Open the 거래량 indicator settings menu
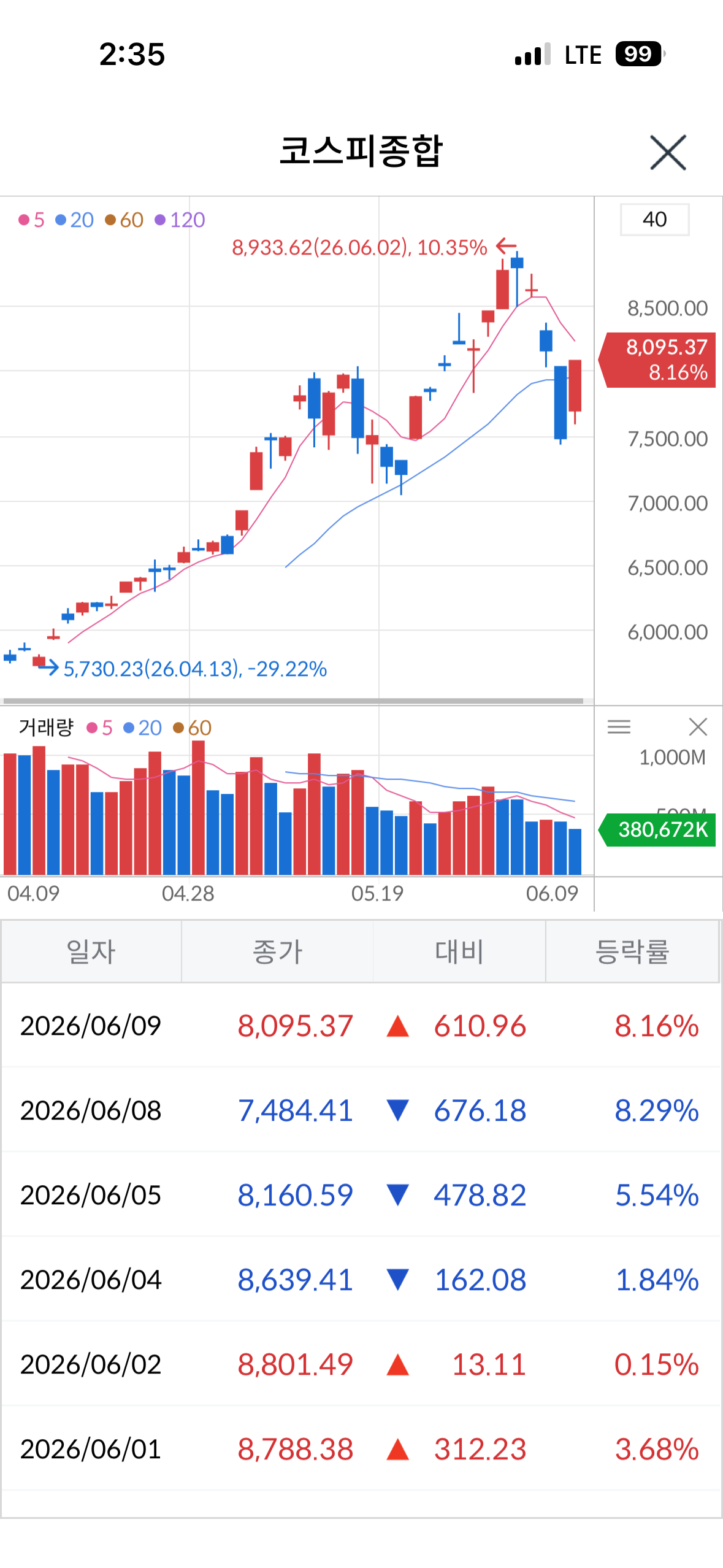 pyautogui.click(x=619, y=727)
